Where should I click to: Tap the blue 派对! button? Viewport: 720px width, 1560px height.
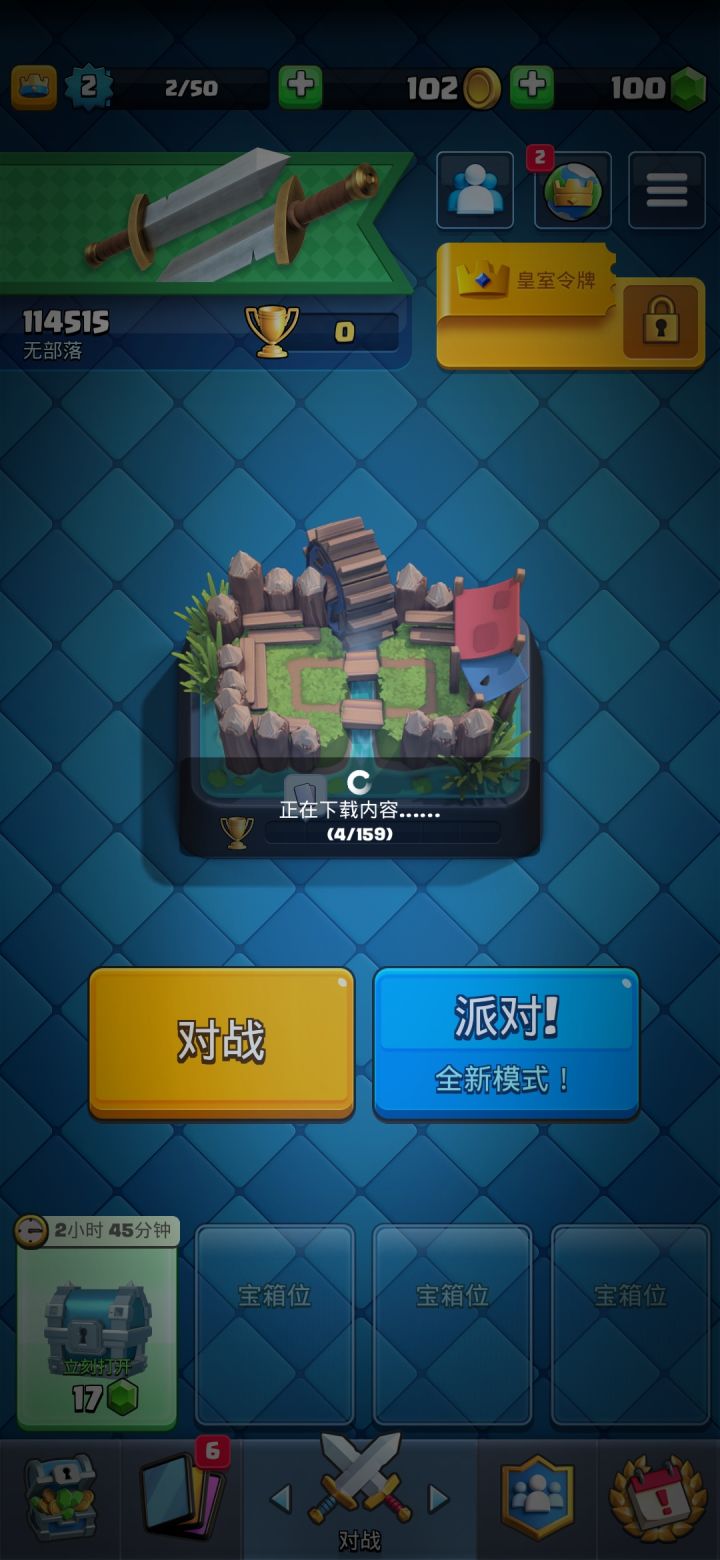point(505,1042)
